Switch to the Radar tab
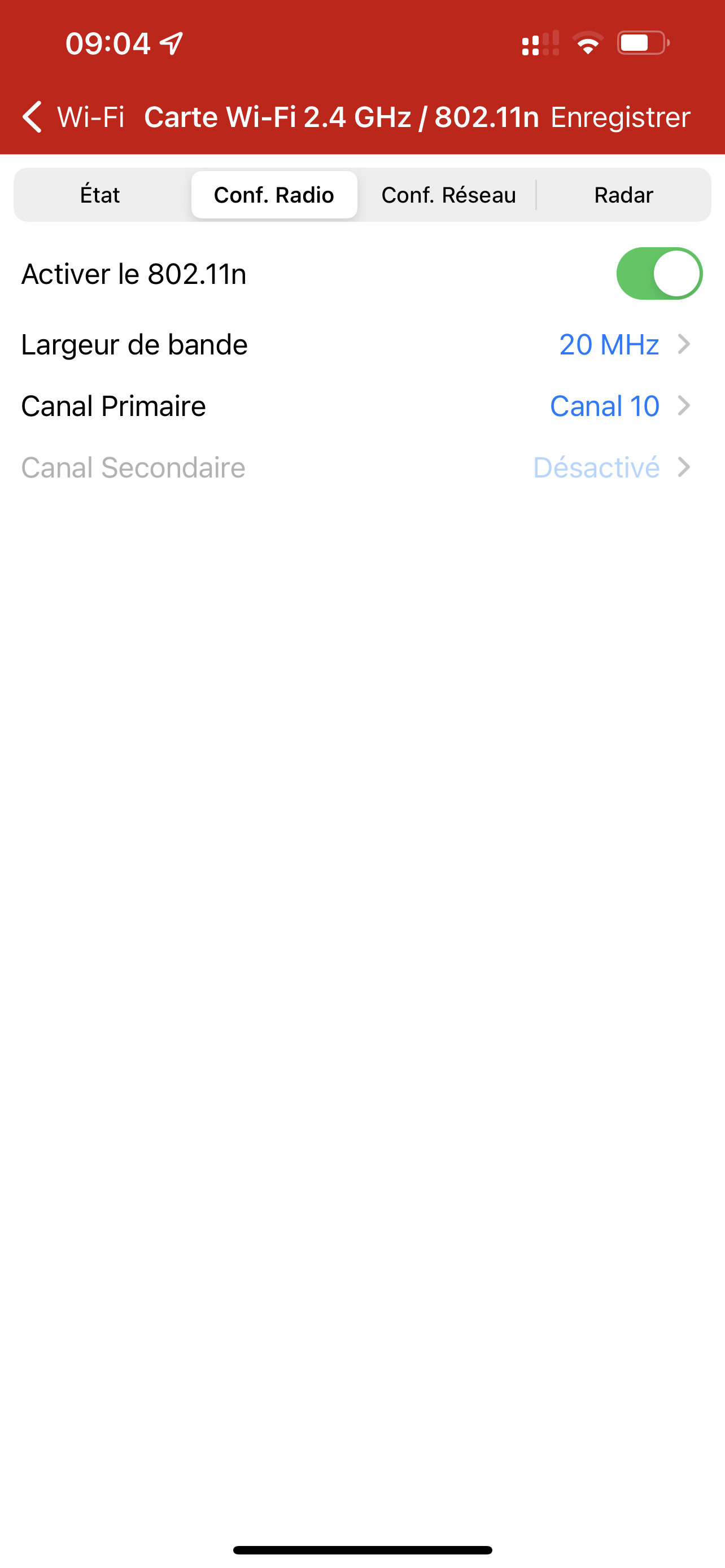Screen dimensions: 725x1568 (x=623, y=195)
